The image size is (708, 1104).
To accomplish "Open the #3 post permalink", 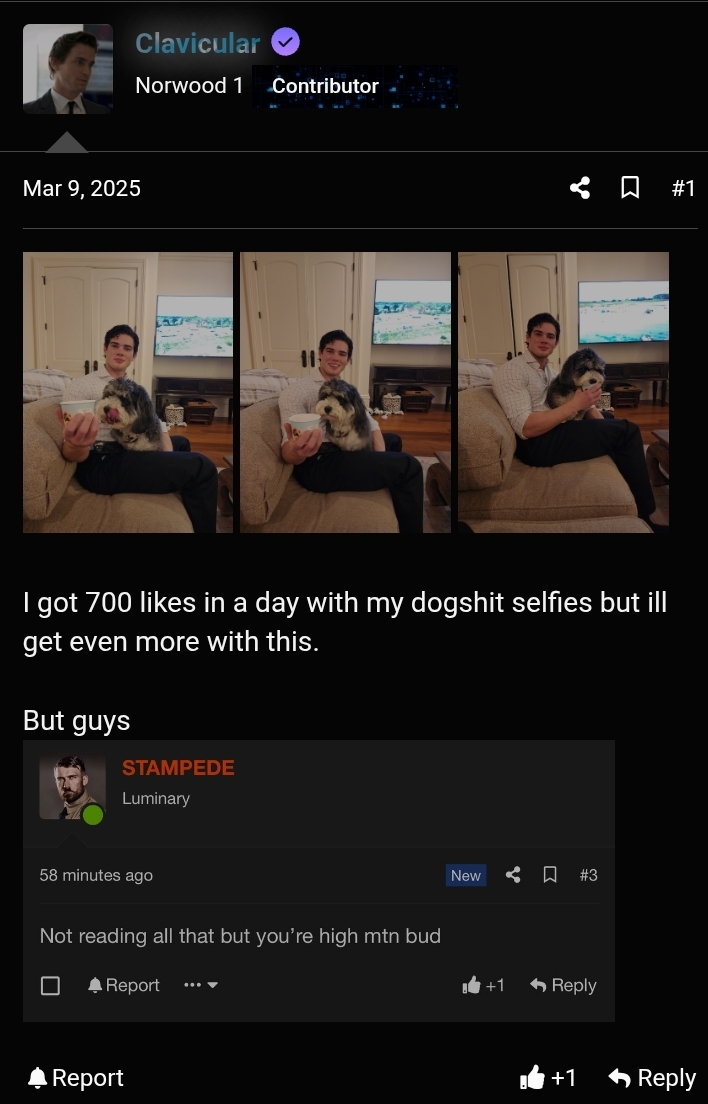I will click(x=588, y=875).
